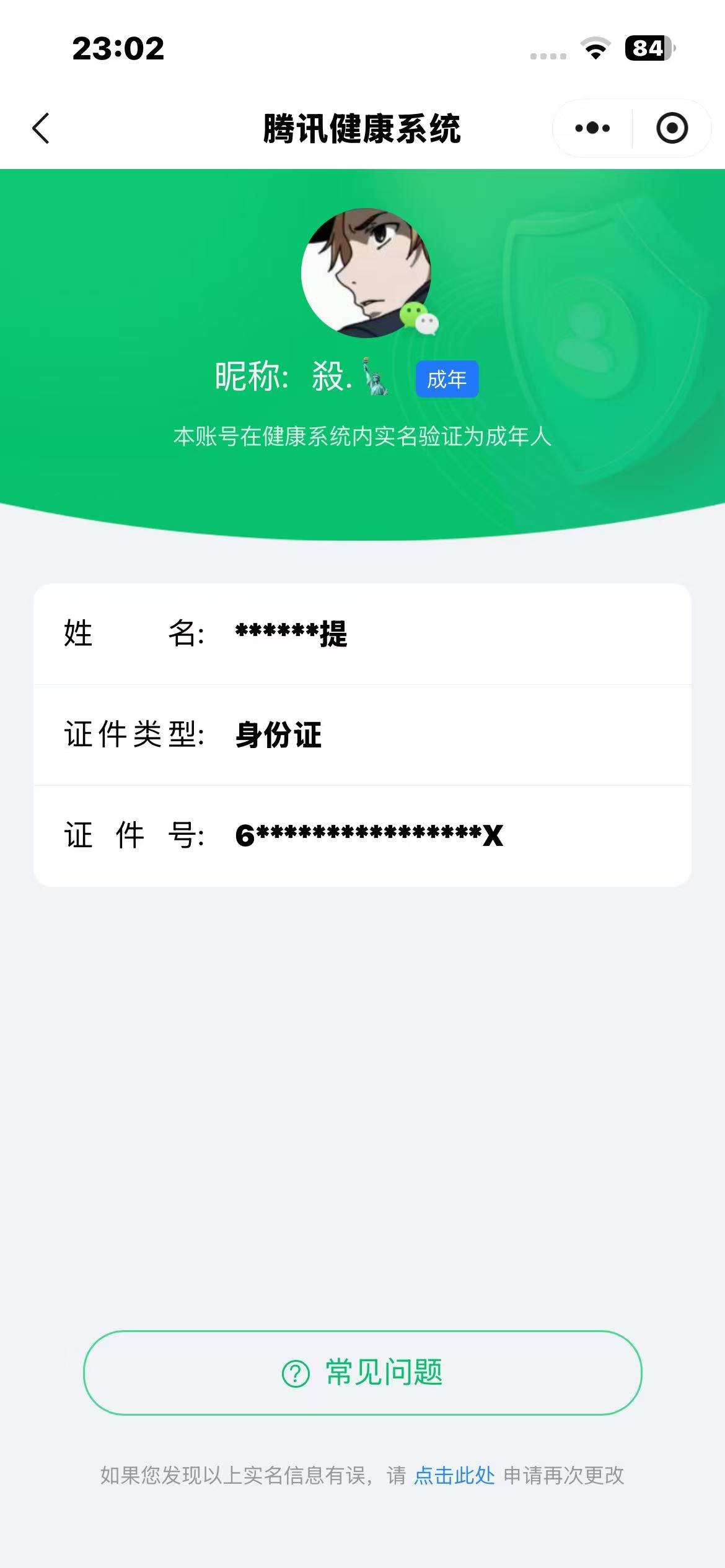725x1568 pixels.
Task: Tap the back arrow to leave health system
Action: pos(41,128)
